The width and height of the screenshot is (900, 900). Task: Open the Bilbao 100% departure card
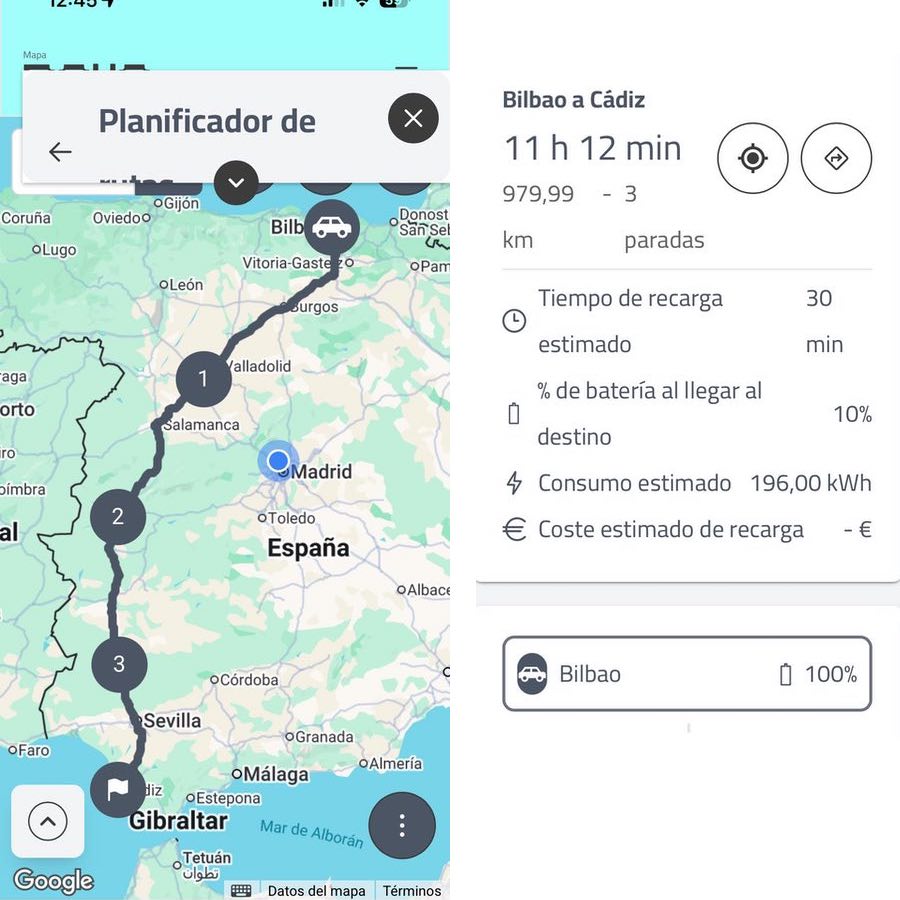point(687,674)
